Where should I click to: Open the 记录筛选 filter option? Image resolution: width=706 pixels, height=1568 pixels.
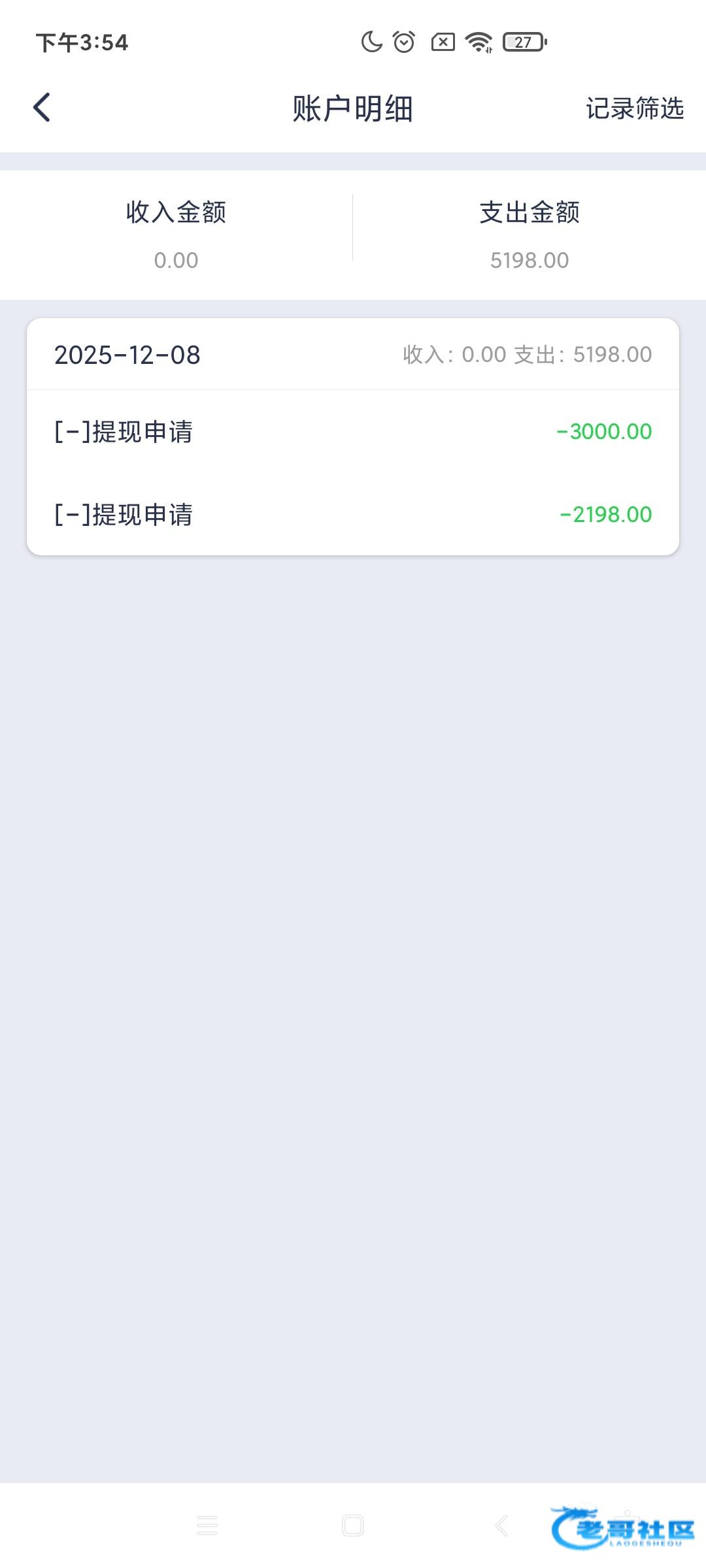634,108
